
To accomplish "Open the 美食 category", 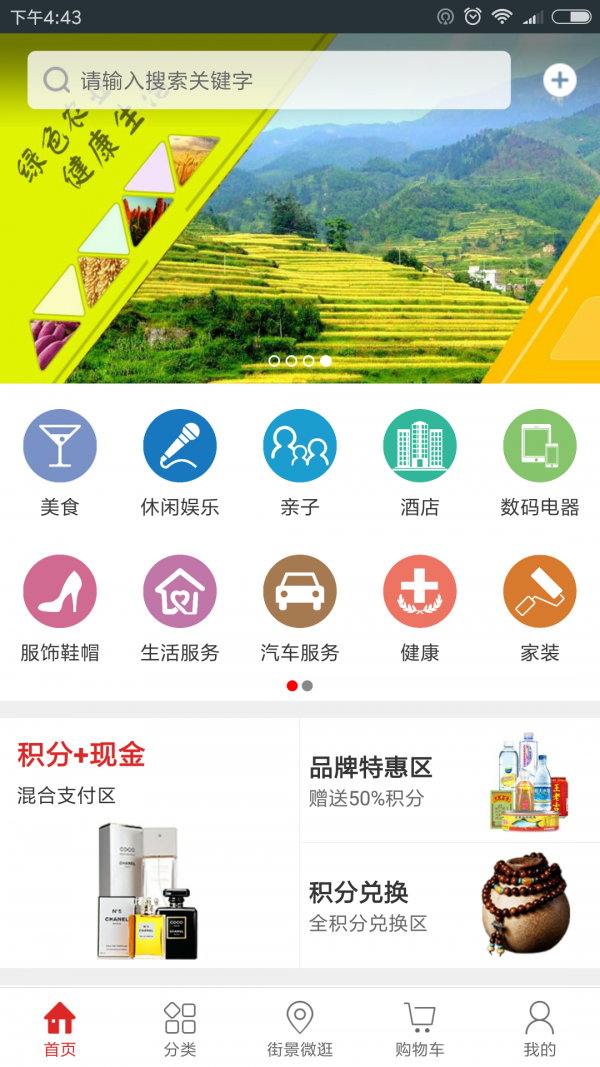I will click(x=60, y=462).
